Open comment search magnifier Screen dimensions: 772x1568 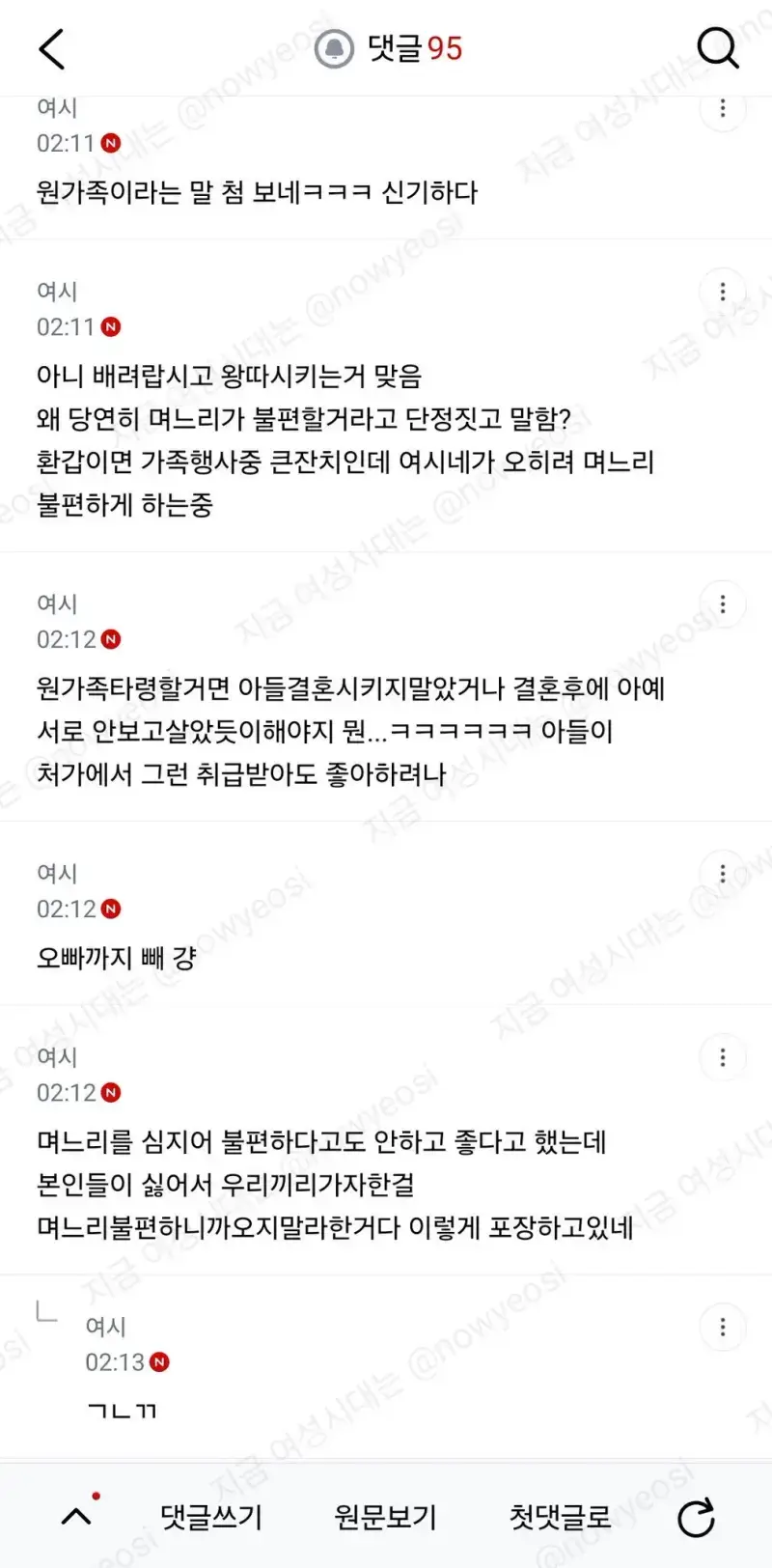[717, 47]
